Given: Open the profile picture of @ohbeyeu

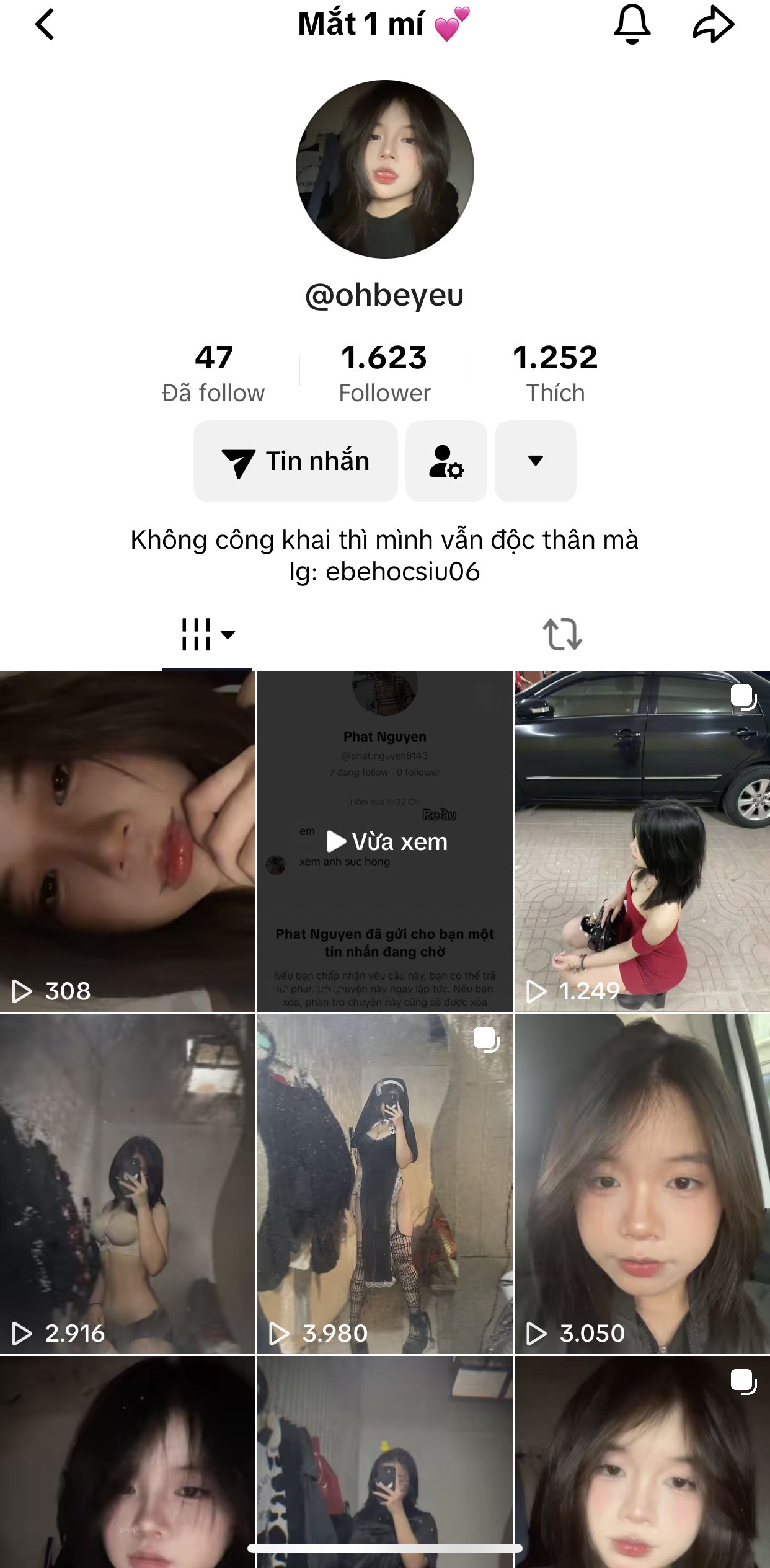Looking at the screenshot, I should point(385,169).
